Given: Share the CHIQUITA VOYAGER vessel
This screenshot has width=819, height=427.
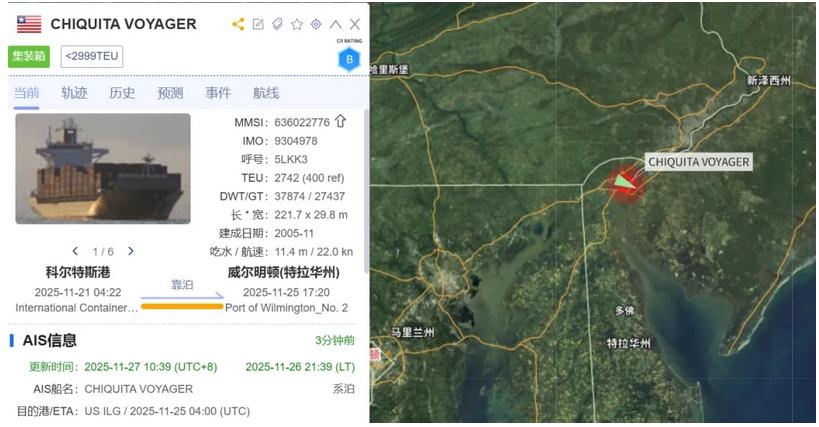Looking at the screenshot, I should pyautogui.click(x=238, y=24).
